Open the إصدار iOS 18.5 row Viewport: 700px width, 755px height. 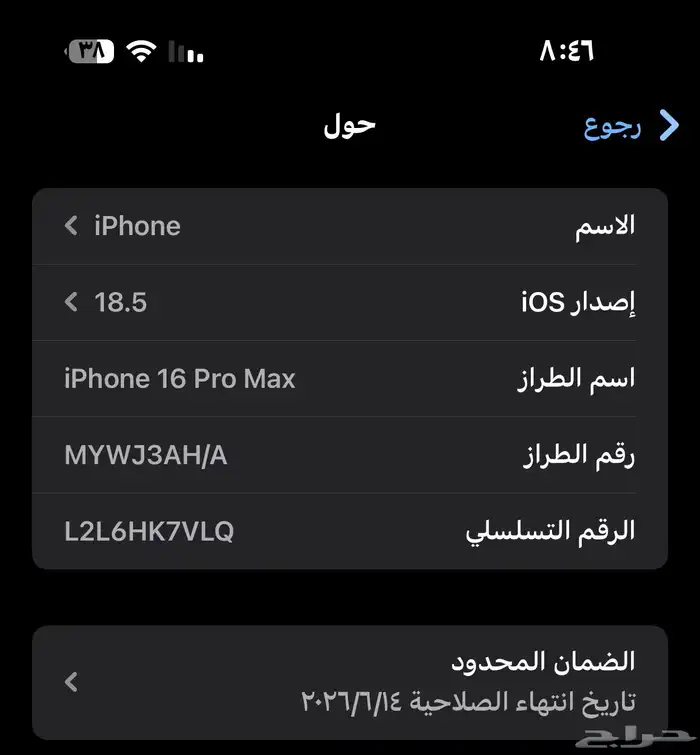(x=350, y=302)
